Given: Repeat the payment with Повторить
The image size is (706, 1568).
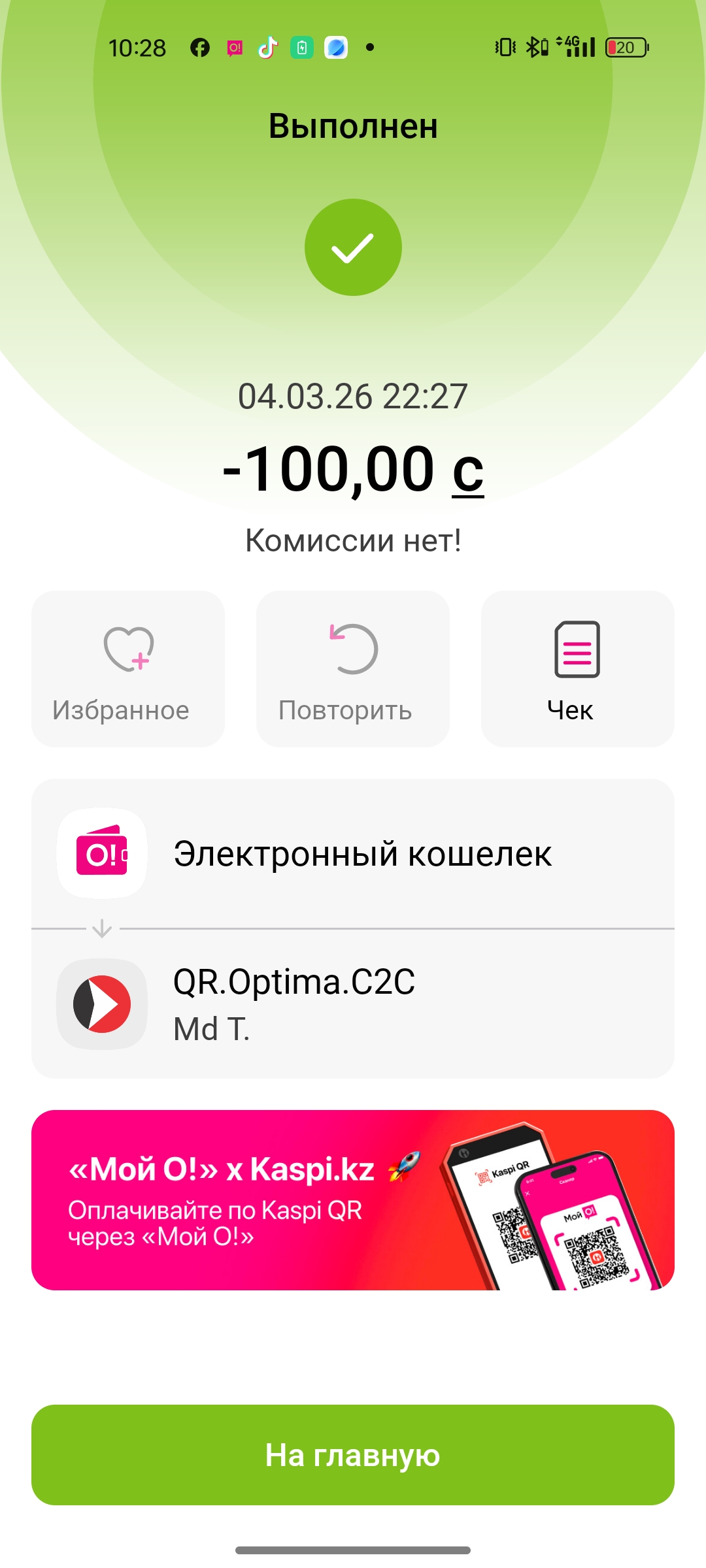Looking at the screenshot, I should [352, 668].
